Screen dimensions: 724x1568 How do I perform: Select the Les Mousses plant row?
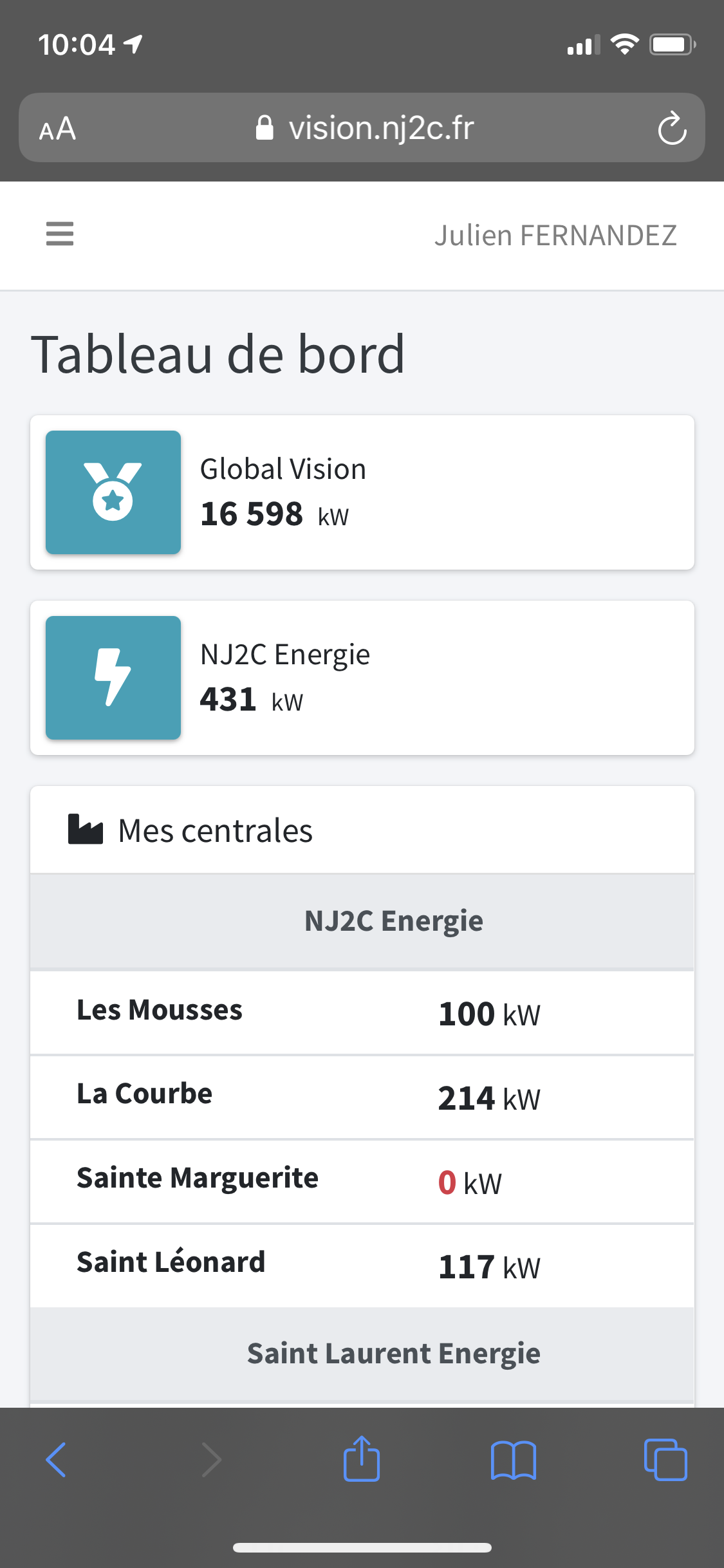click(x=362, y=1013)
